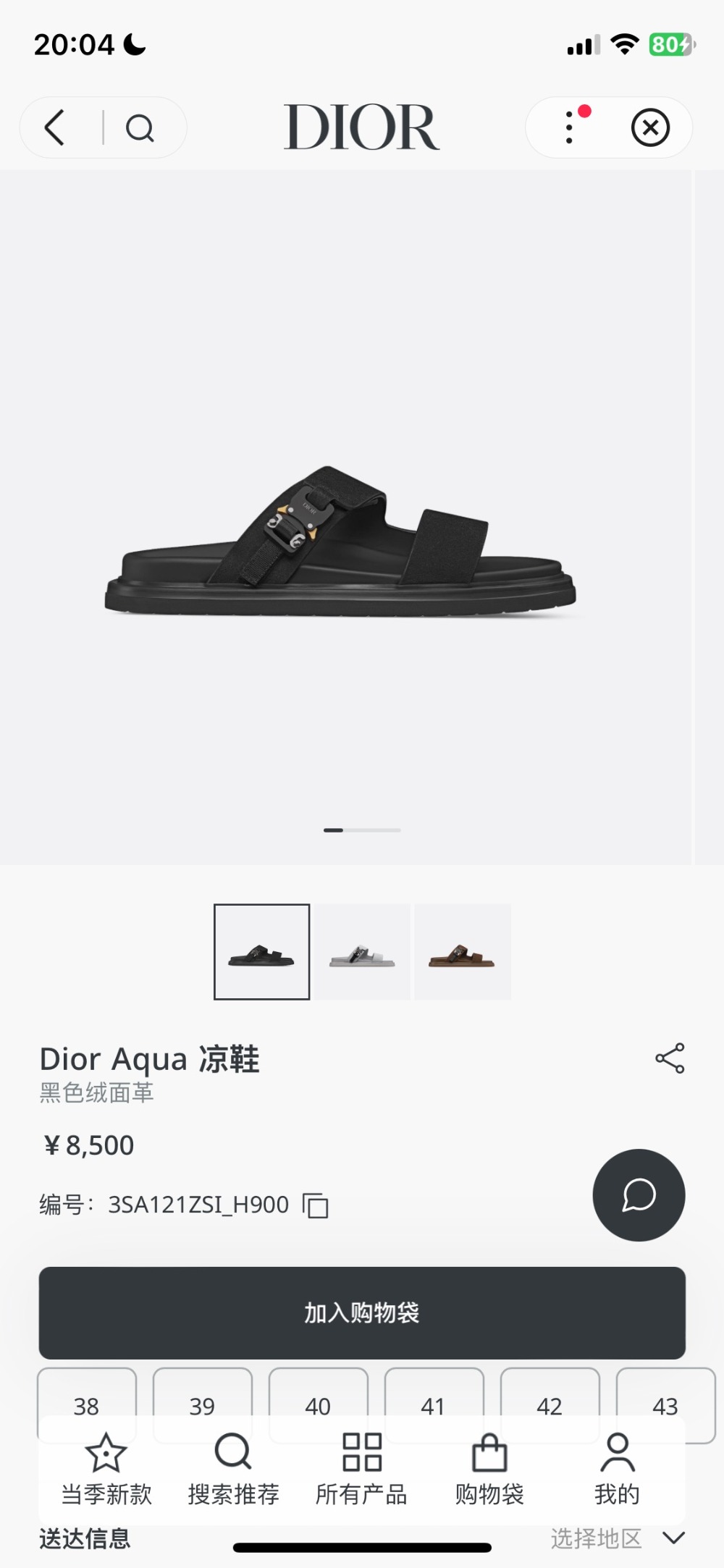Open search from the top magnifier icon

click(x=140, y=129)
